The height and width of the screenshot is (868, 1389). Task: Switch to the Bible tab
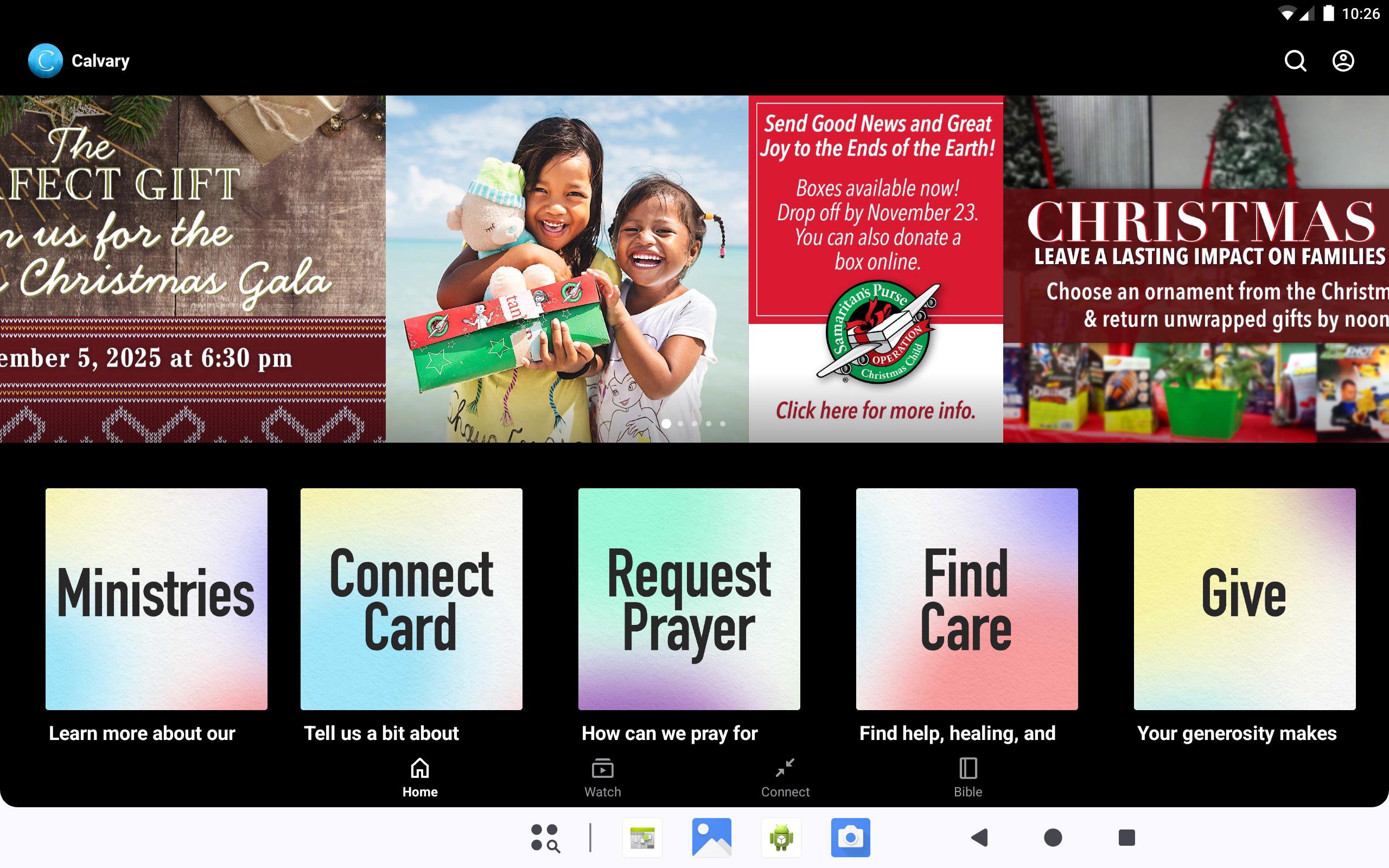pos(968,777)
